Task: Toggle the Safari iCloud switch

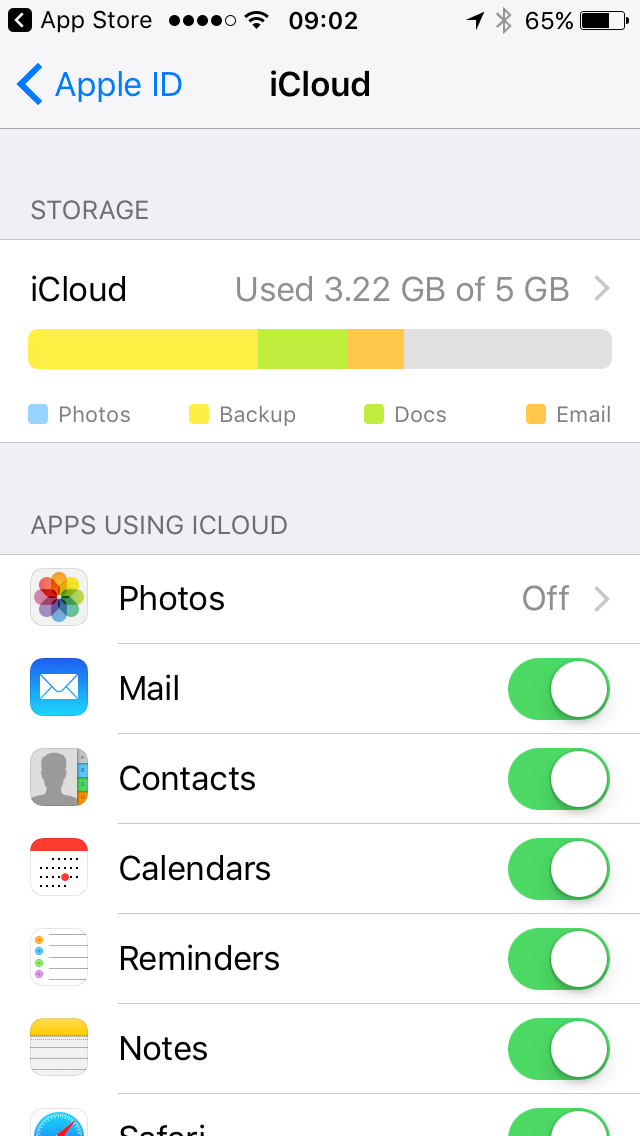Action: [x=559, y=1122]
